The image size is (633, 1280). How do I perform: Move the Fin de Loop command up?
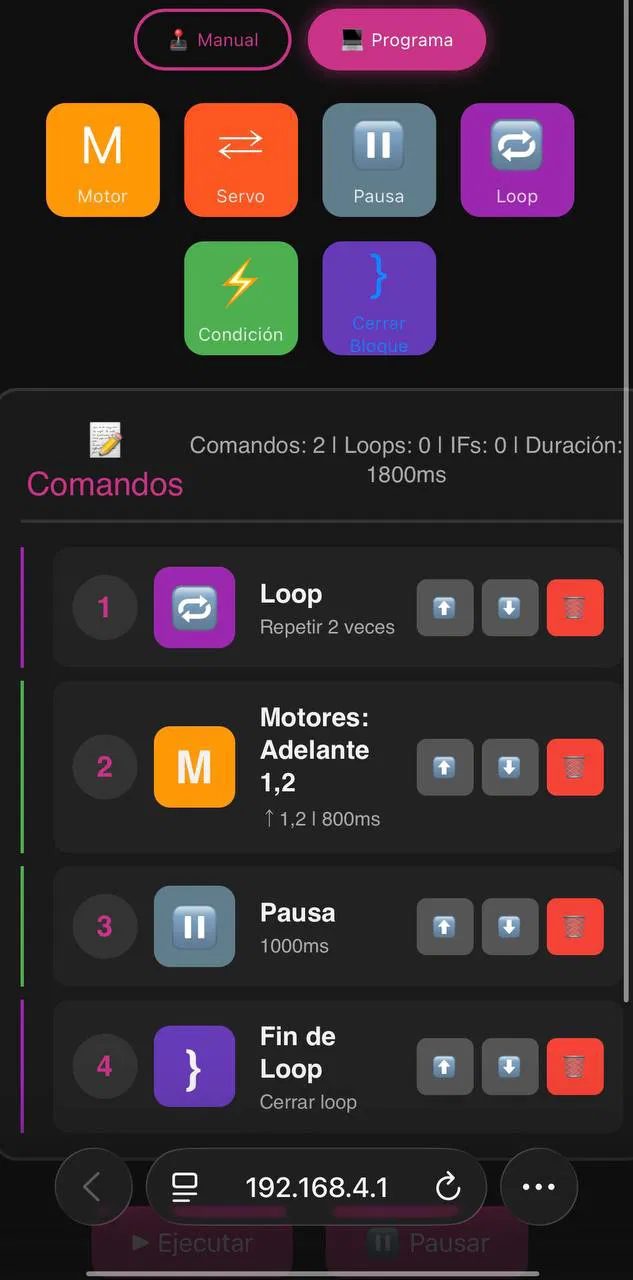[x=445, y=1067]
